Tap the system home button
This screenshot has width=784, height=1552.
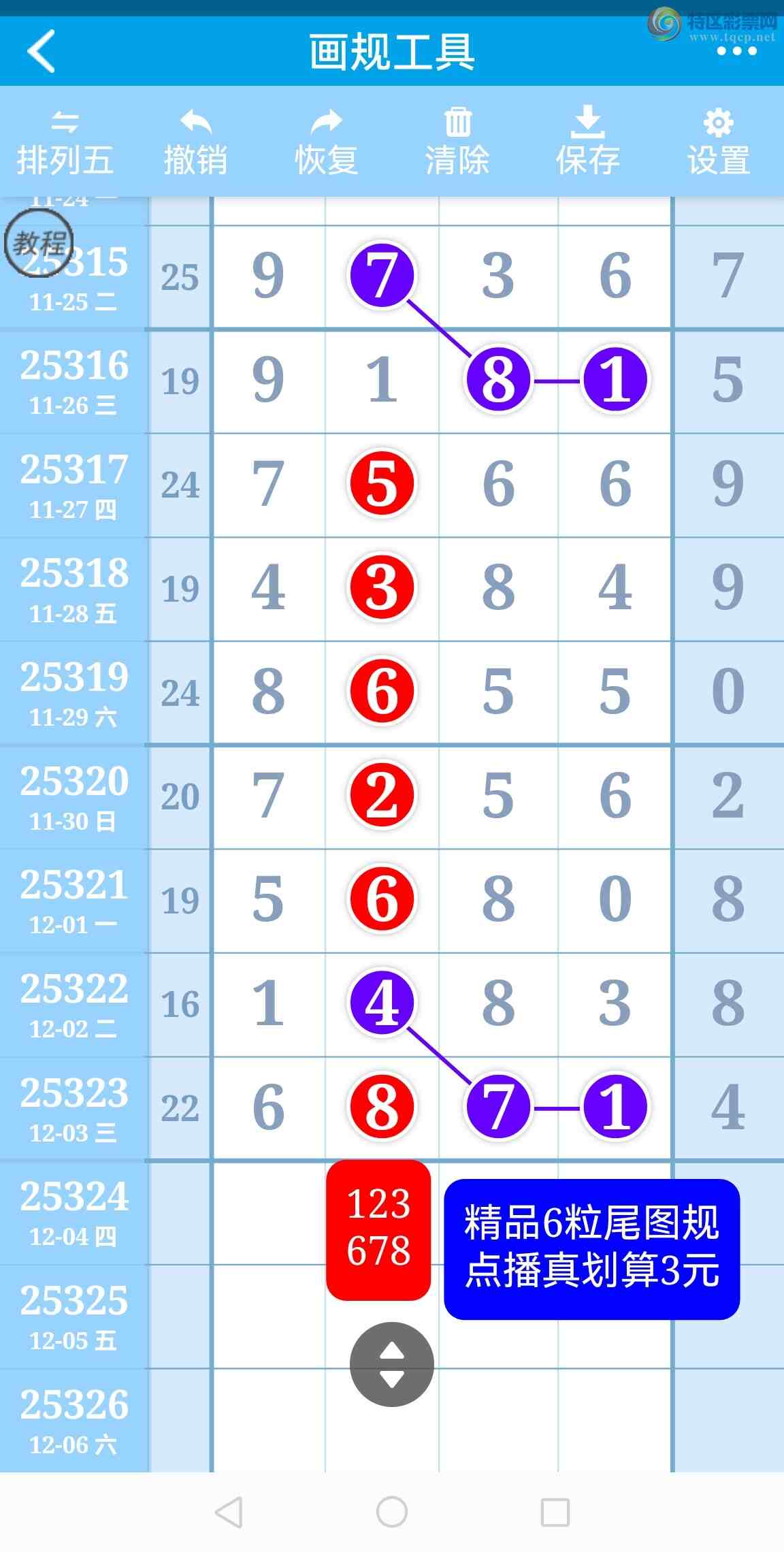tap(392, 1513)
